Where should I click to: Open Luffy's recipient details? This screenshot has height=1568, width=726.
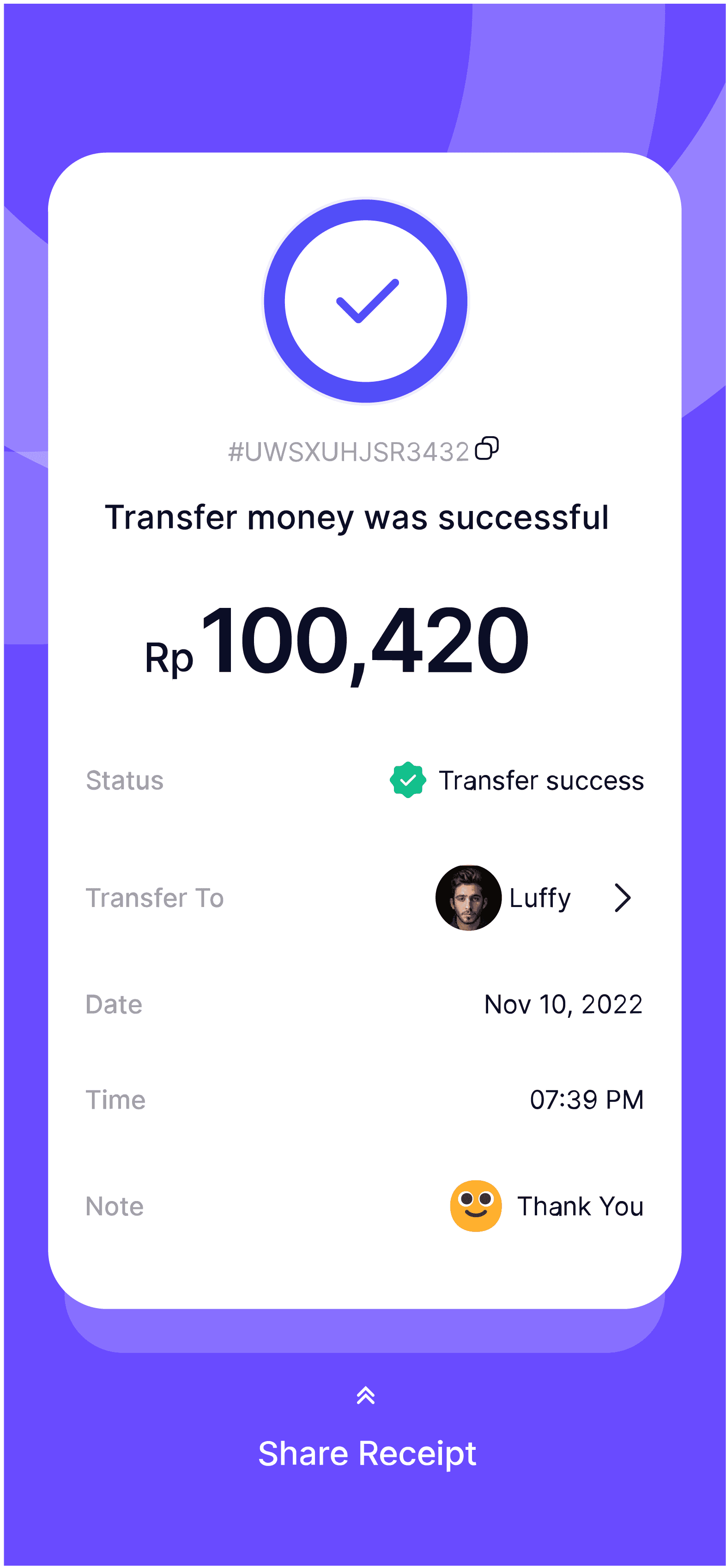(x=622, y=897)
